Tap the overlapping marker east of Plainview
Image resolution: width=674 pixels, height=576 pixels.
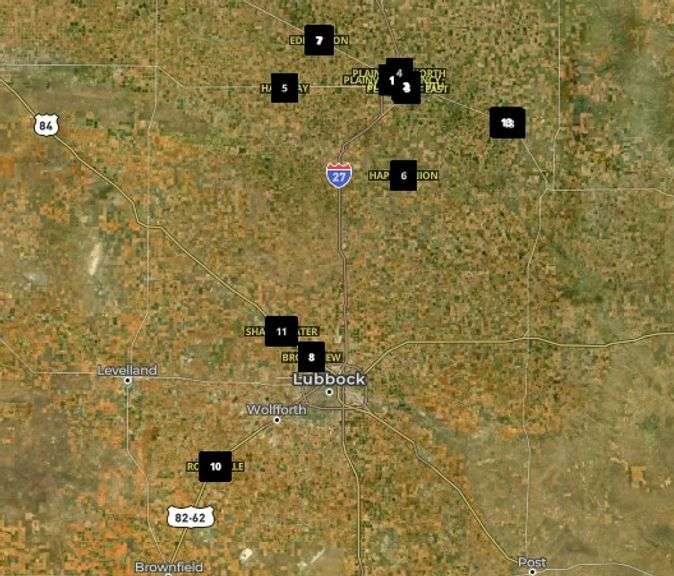click(507, 123)
